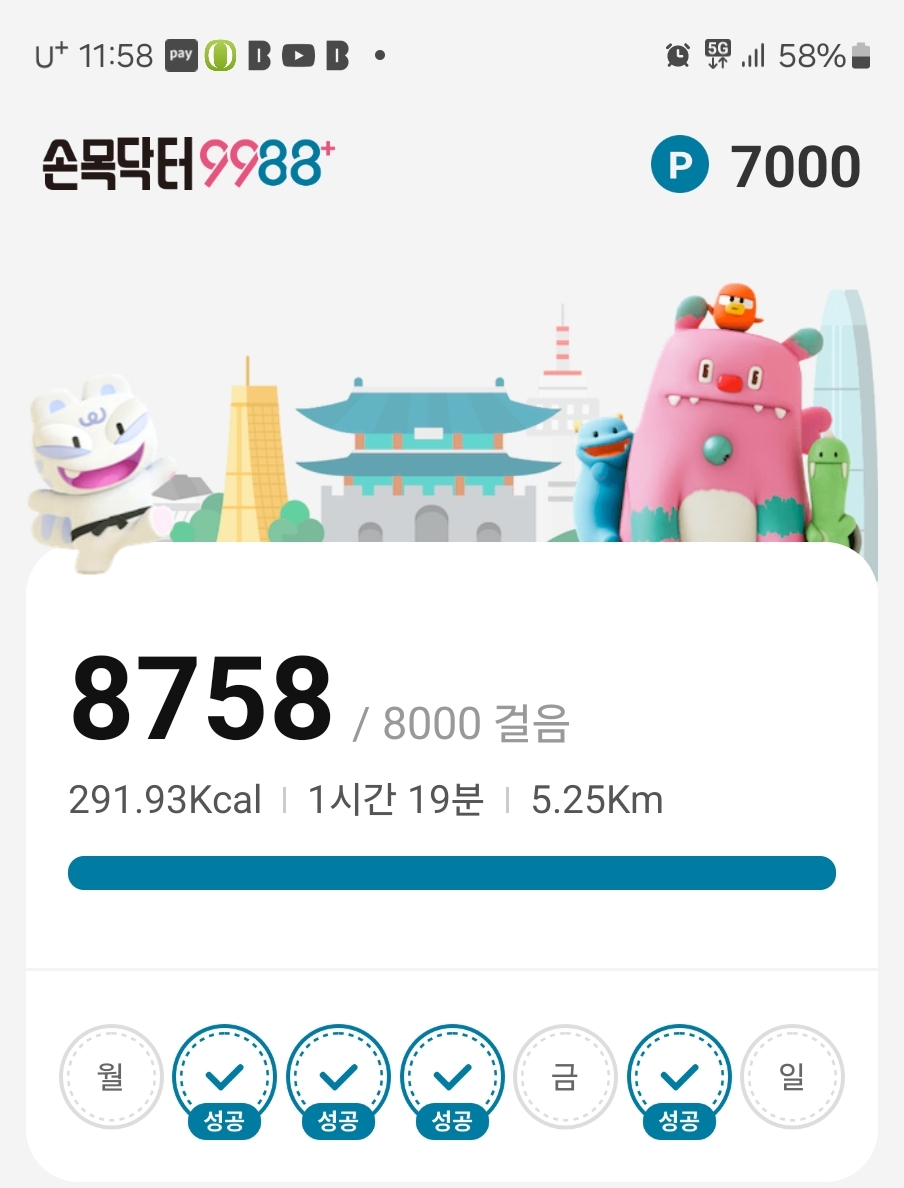Select the 금 day circle

pyautogui.click(x=565, y=1077)
